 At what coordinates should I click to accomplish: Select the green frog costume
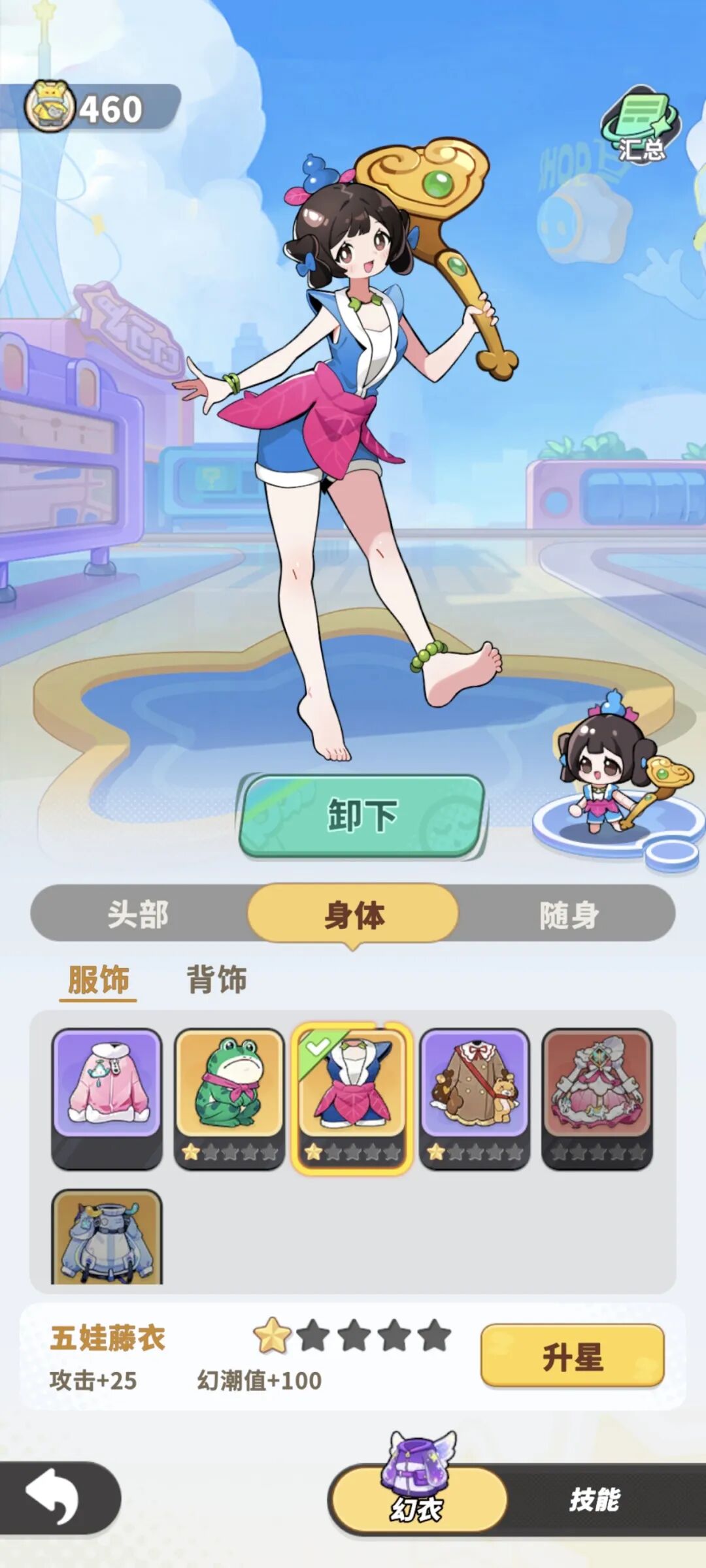pyautogui.click(x=229, y=1085)
